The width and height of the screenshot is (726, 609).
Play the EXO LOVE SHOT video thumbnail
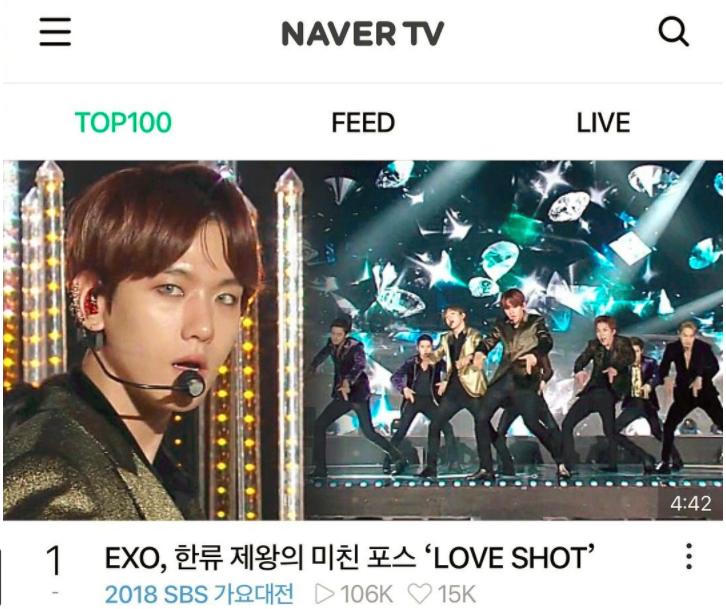(363, 340)
